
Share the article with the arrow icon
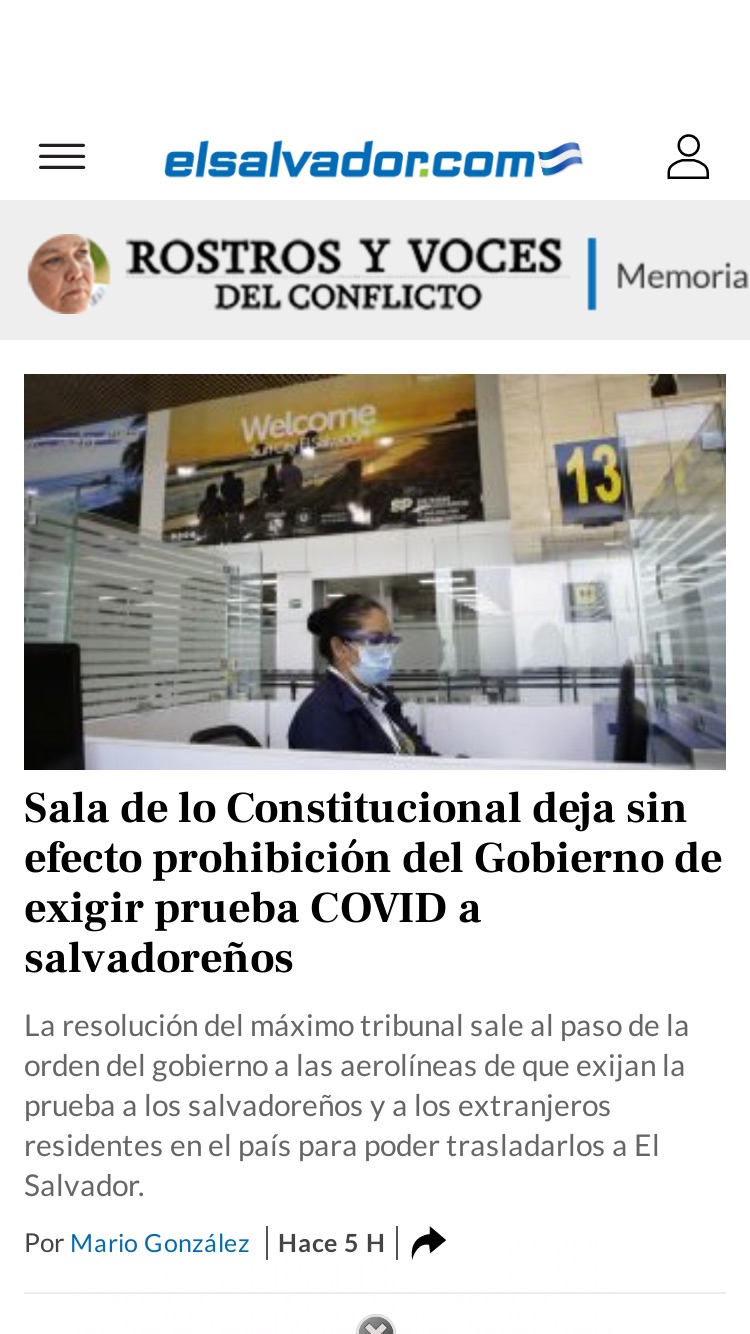[428, 1243]
